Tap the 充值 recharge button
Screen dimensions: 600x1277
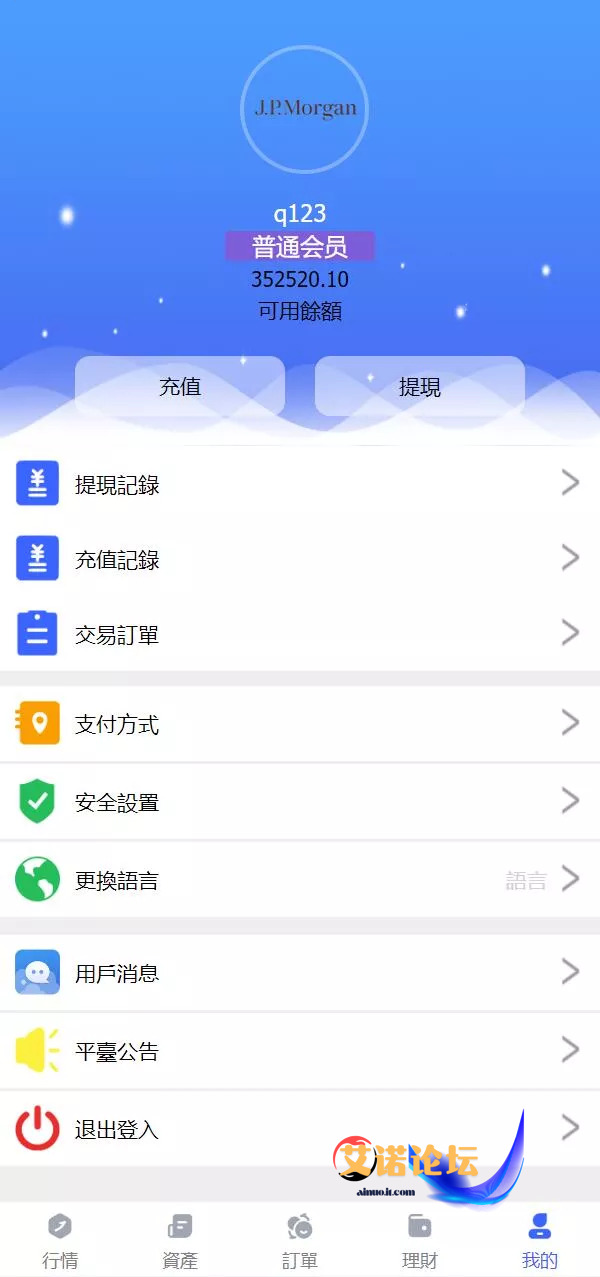click(180, 387)
